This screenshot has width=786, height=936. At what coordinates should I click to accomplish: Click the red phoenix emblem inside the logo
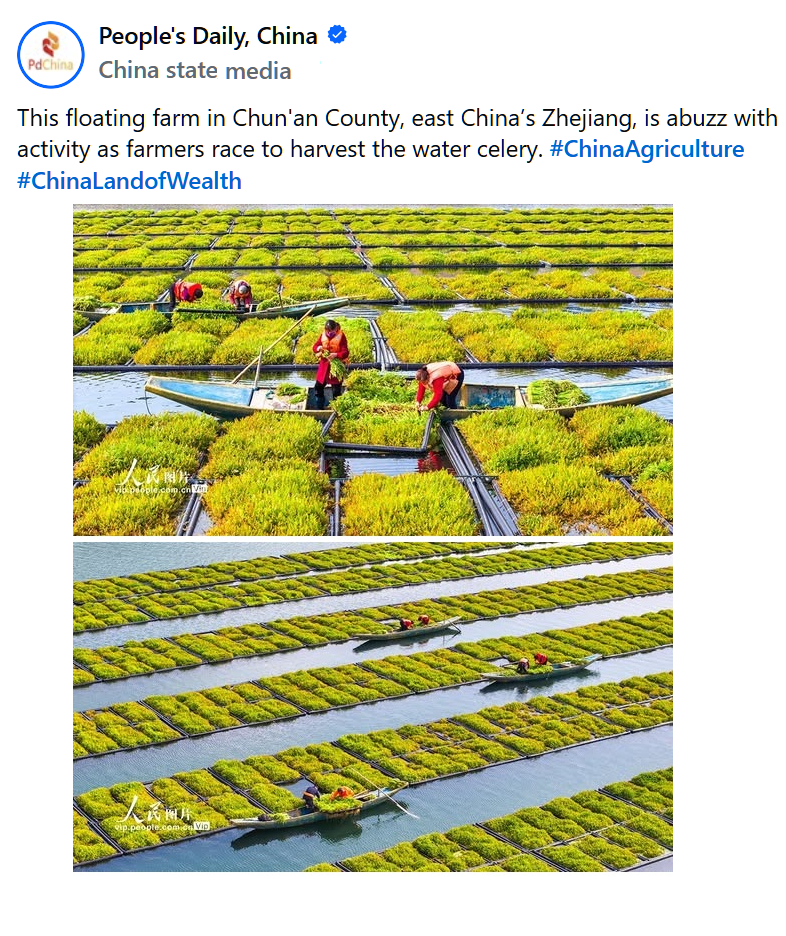(x=47, y=45)
